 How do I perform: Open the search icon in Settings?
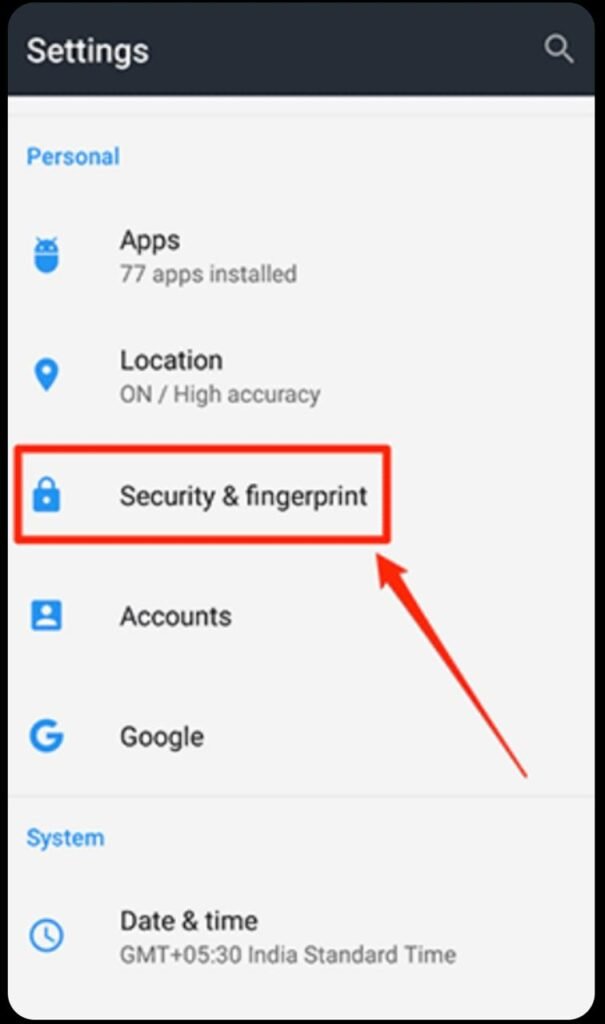click(x=559, y=50)
